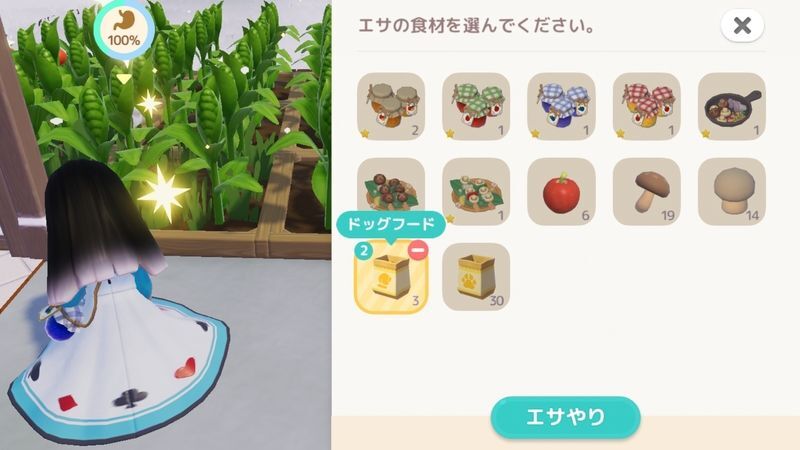Select the red-checkered lid jam jars
This screenshot has width=800, height=450.
pyautogui.click(x=646, y=107)
